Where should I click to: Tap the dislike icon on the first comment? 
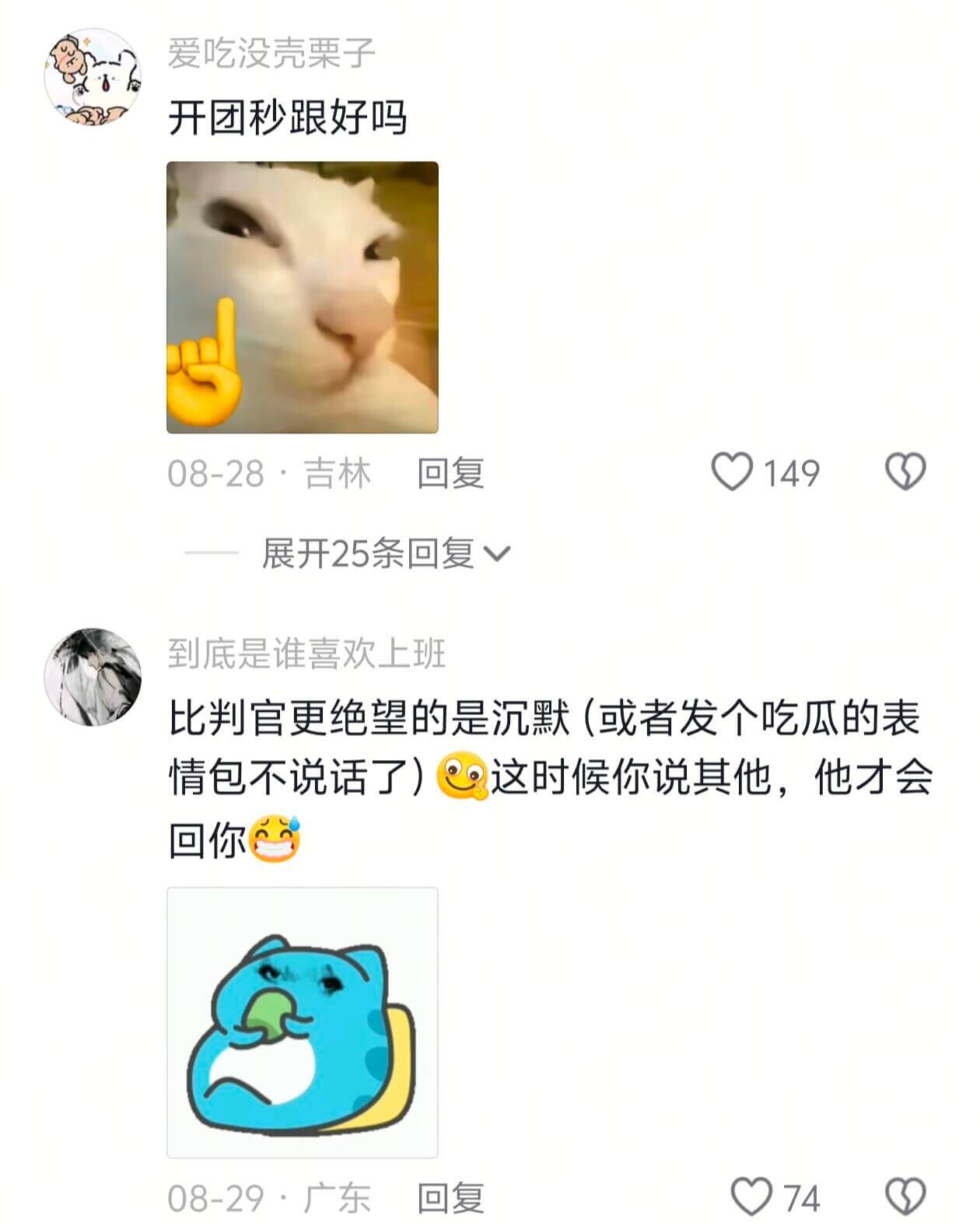click(905, 470)
